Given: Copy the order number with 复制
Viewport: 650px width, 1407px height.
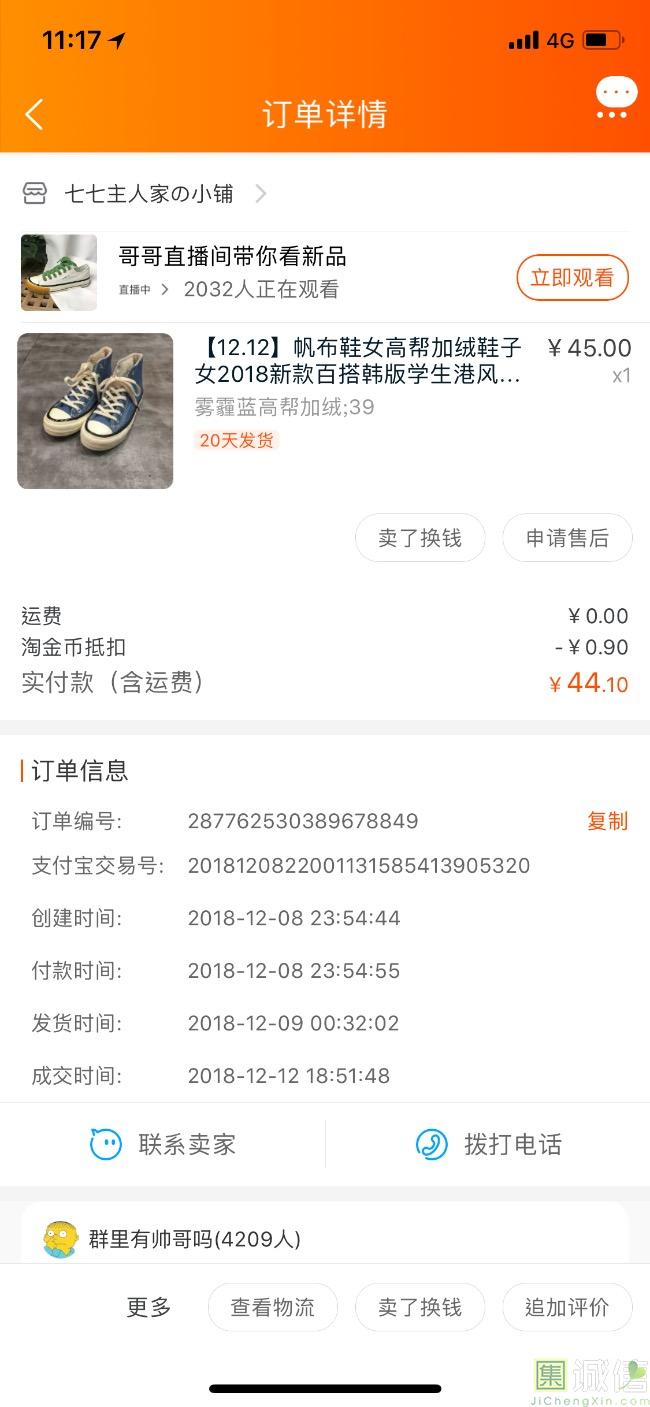Looking at the screenshot, I should click(607, 821).
